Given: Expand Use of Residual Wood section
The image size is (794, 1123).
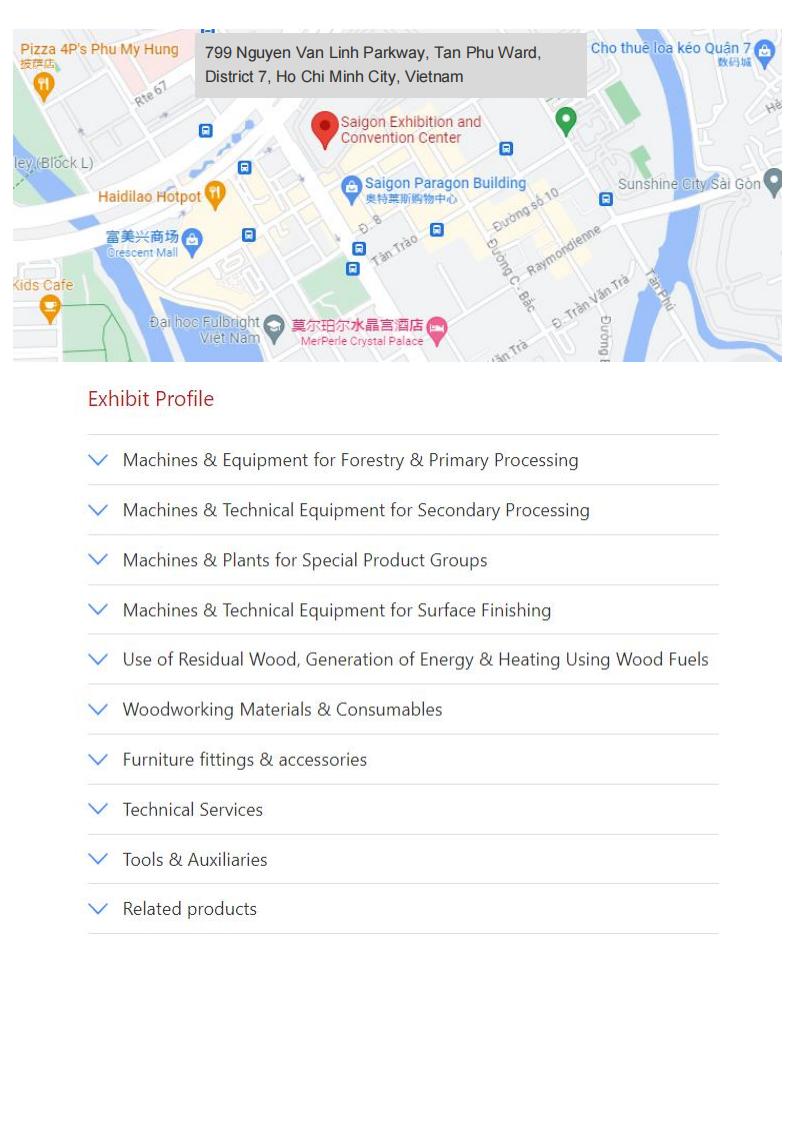Looking at the screenshot, I should (x=414, y=660).
